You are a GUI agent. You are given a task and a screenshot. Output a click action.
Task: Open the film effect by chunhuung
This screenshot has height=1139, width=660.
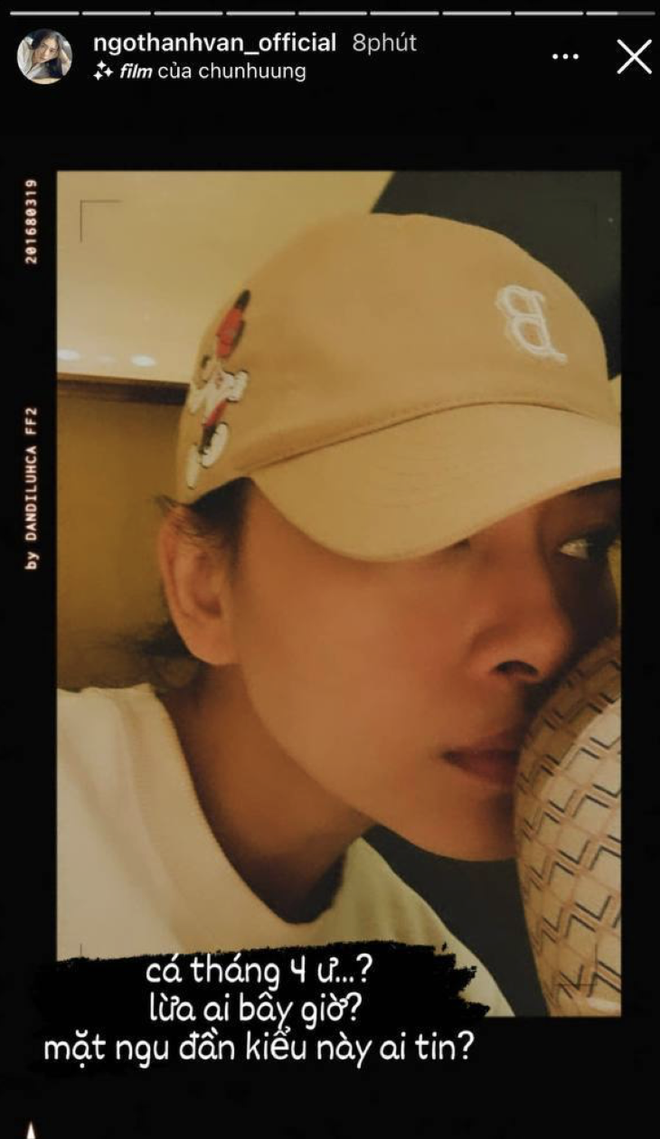[200, 71]
